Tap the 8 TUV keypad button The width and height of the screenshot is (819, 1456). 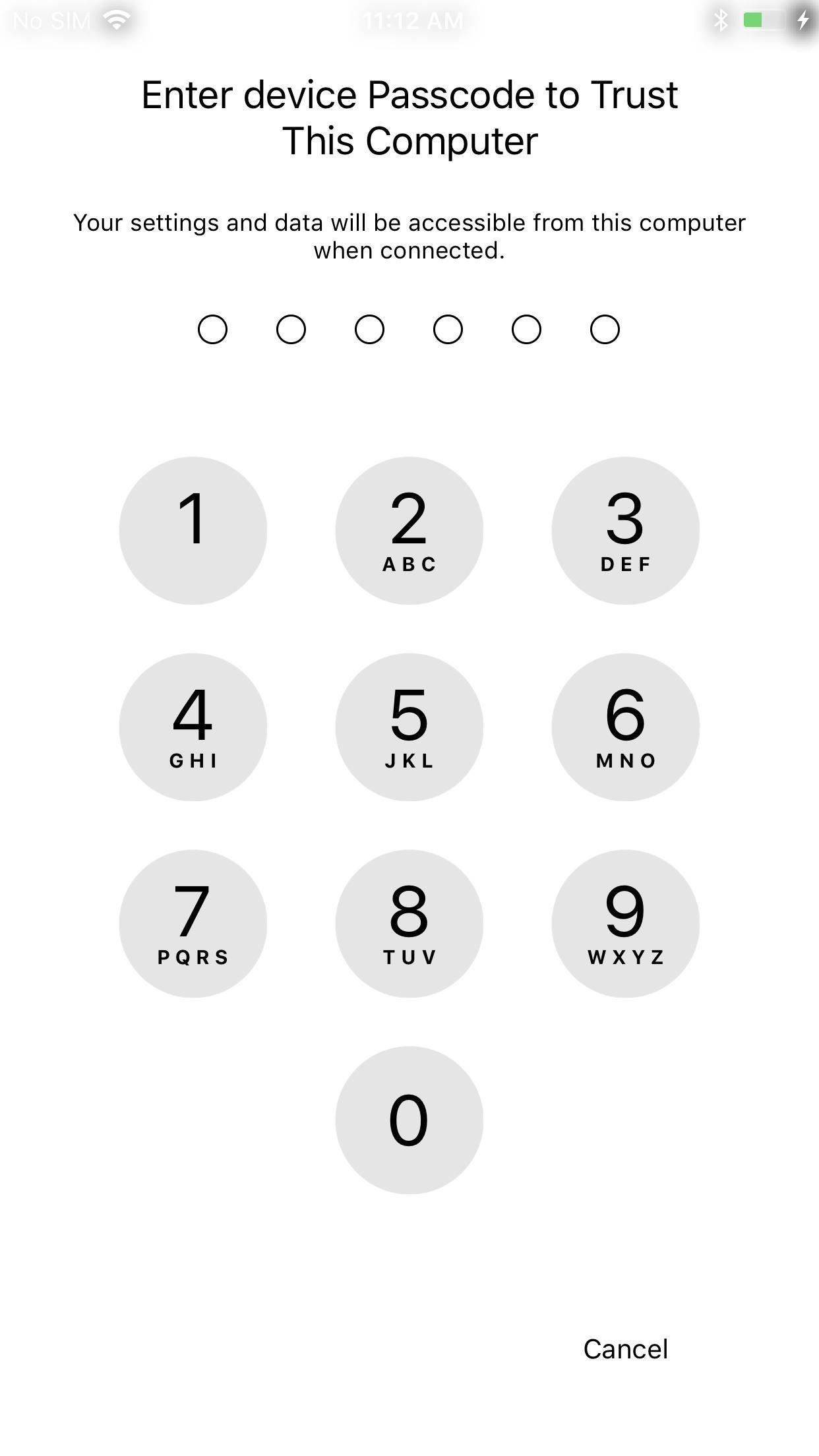point(409,923)
